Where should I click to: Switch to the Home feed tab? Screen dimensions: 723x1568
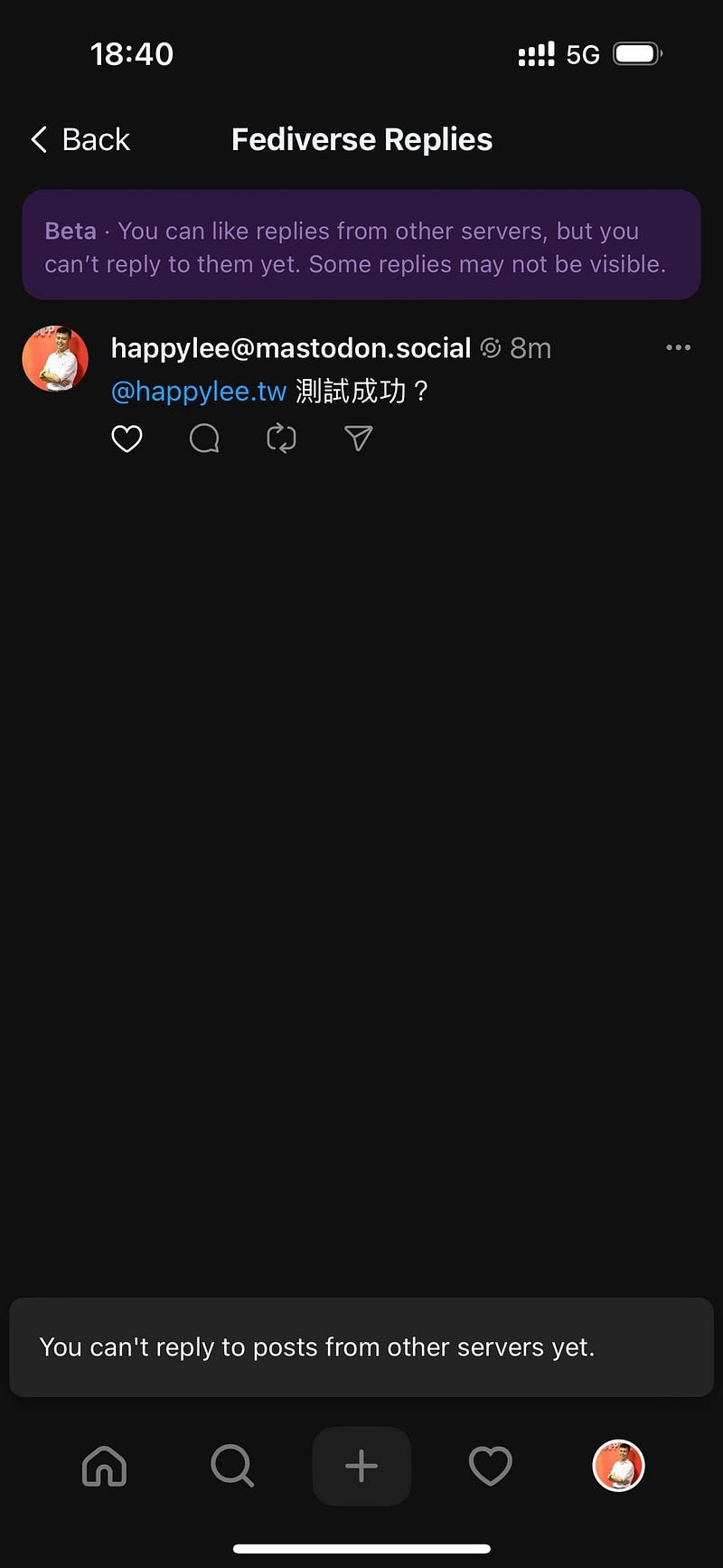tap(105, 1466)
